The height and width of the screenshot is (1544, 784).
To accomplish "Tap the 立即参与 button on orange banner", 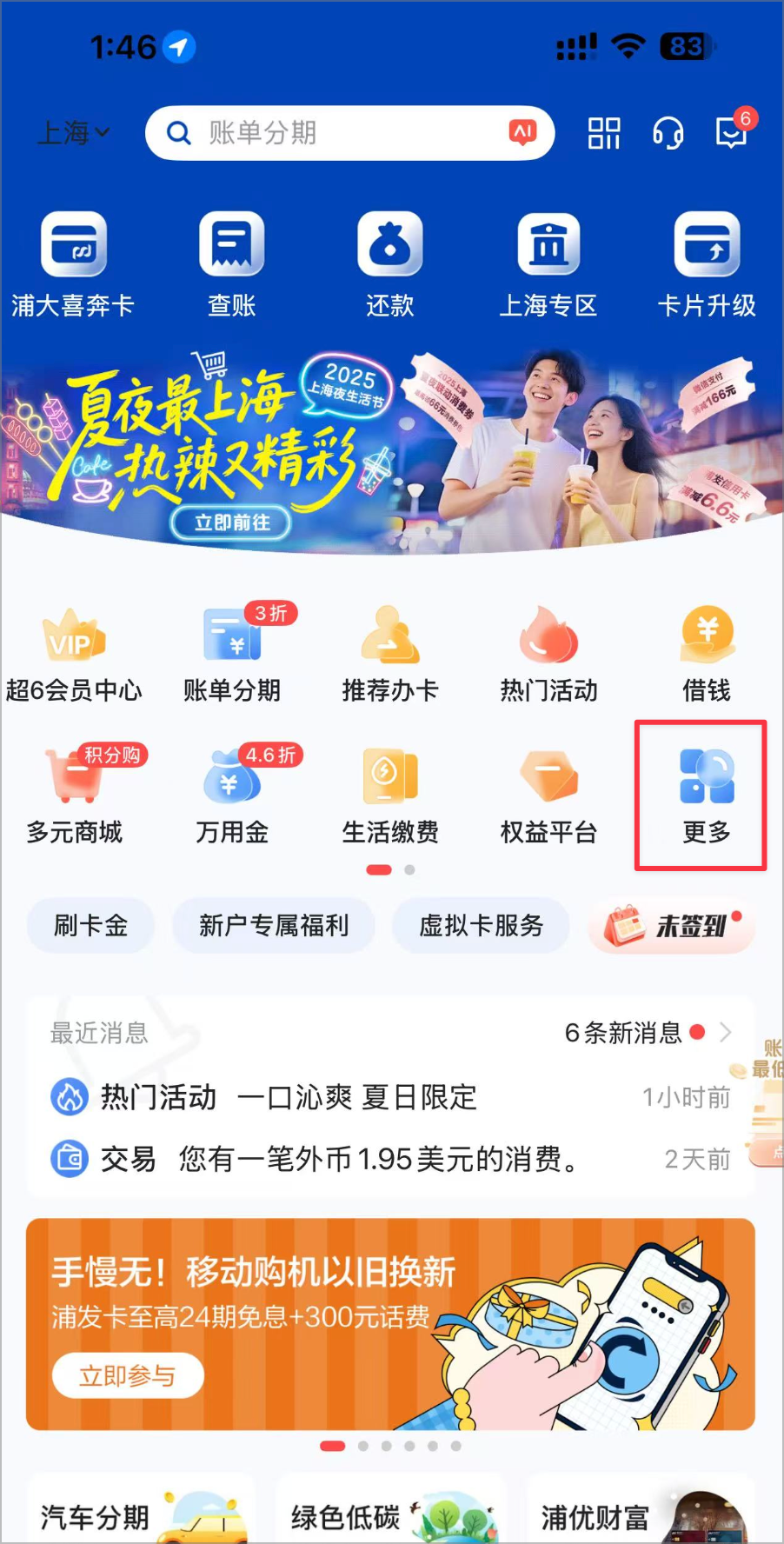I will point(127,1376).
